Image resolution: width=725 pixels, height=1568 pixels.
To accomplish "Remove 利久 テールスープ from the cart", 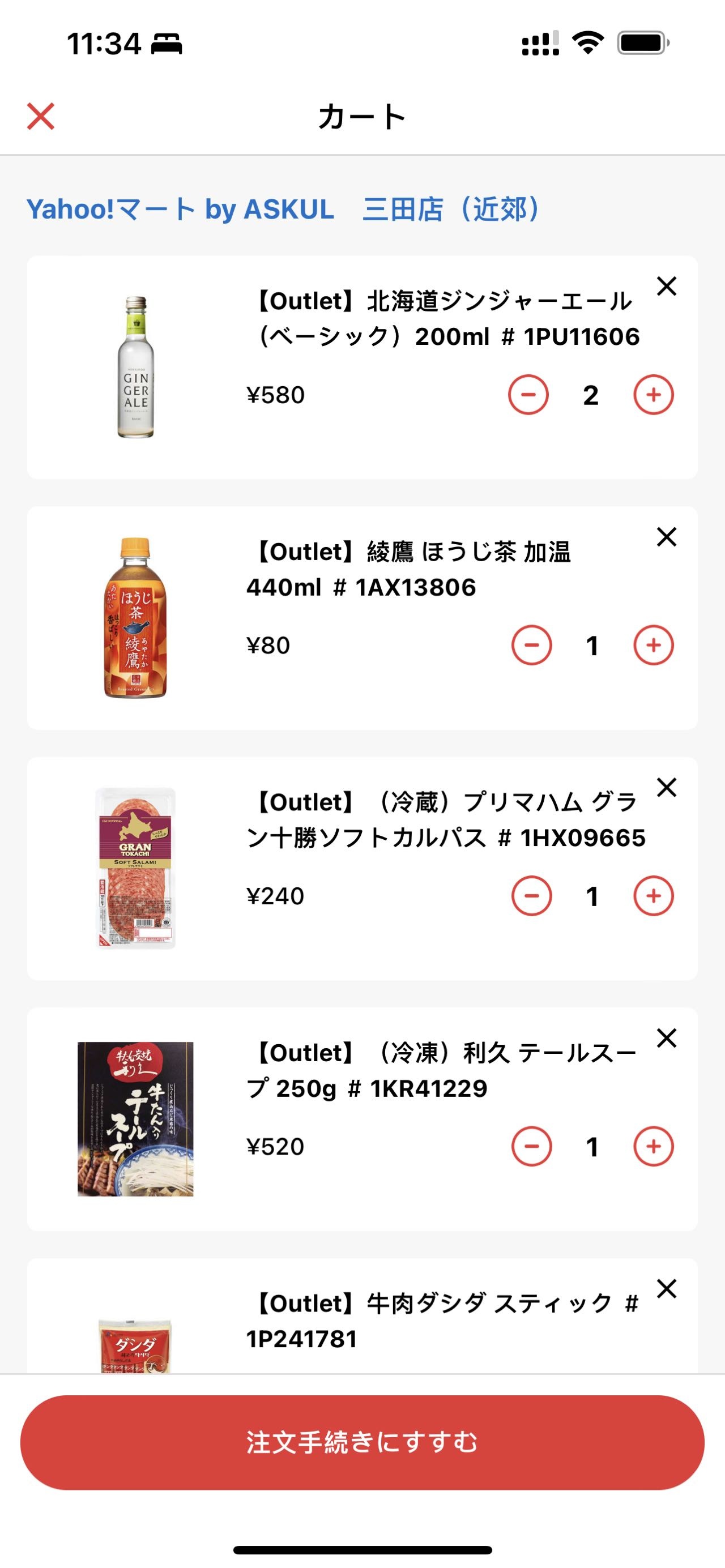I will click(667, 1038).
